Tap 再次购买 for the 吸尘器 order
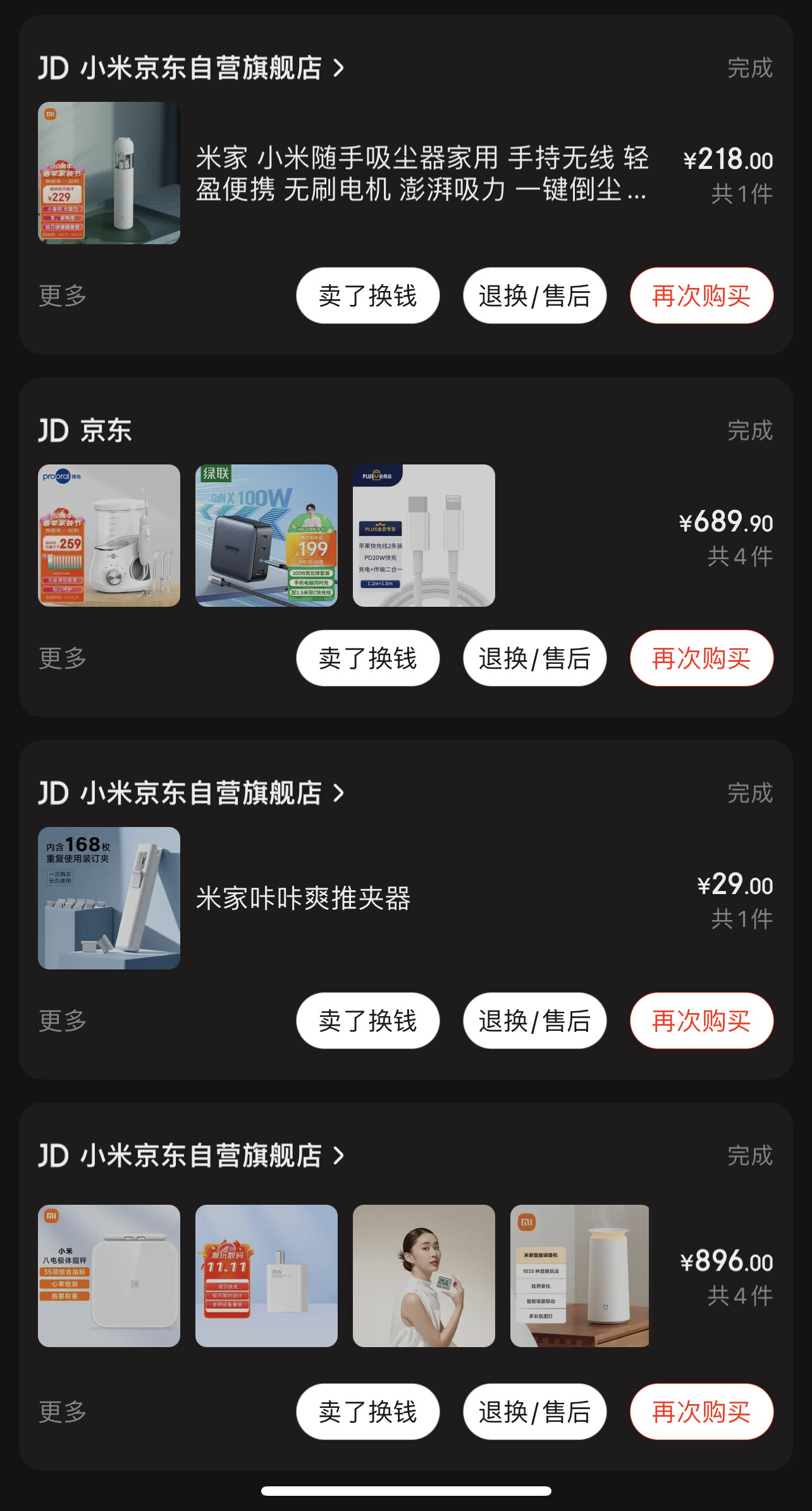The width and height of the screenshot is (812, 1511). click(701, 295)
